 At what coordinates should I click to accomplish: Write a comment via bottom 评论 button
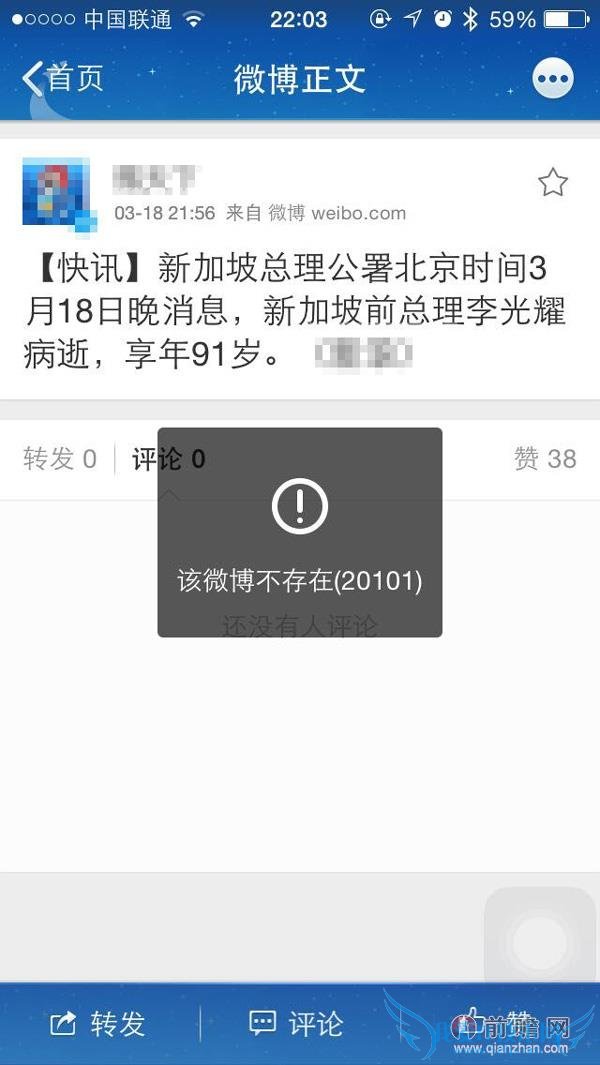(x=296, y=1023)
